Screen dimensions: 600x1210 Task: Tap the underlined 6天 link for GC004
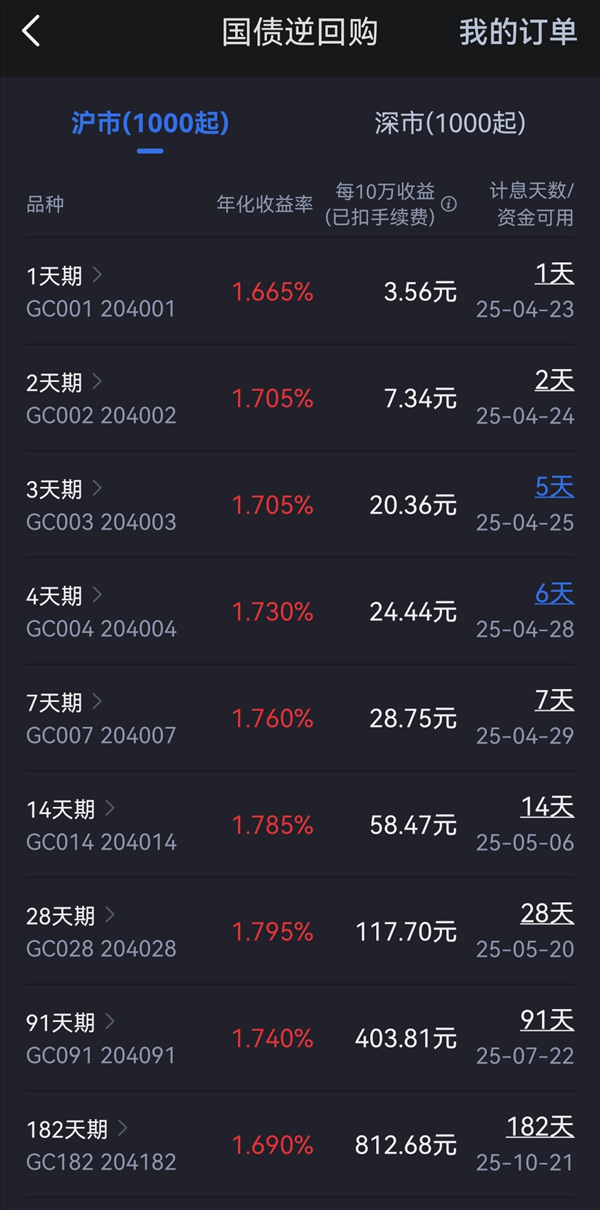click(x=555, y=594)
